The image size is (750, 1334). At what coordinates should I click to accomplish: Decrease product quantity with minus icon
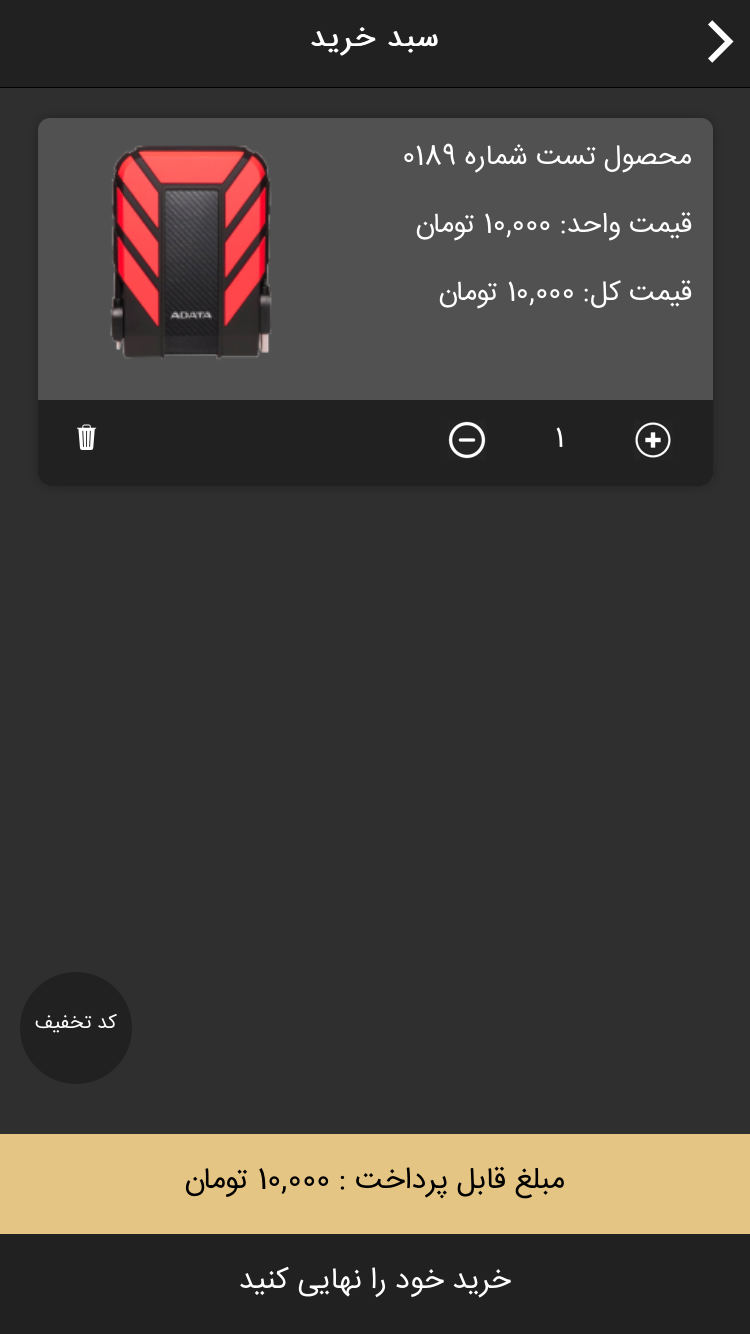[x=467, y=440]
